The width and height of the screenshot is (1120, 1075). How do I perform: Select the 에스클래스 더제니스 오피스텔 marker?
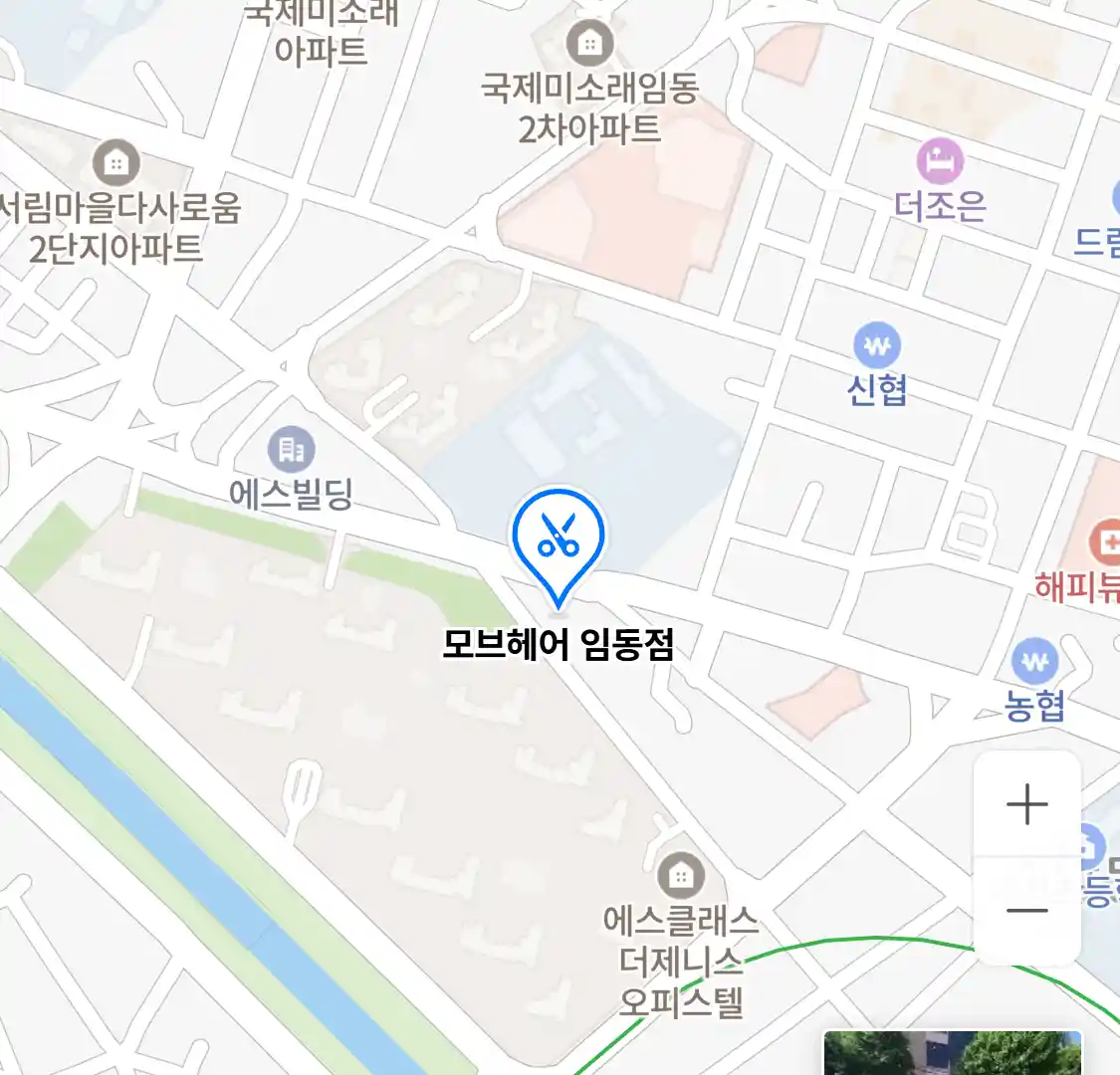click(x=681, y=876)
